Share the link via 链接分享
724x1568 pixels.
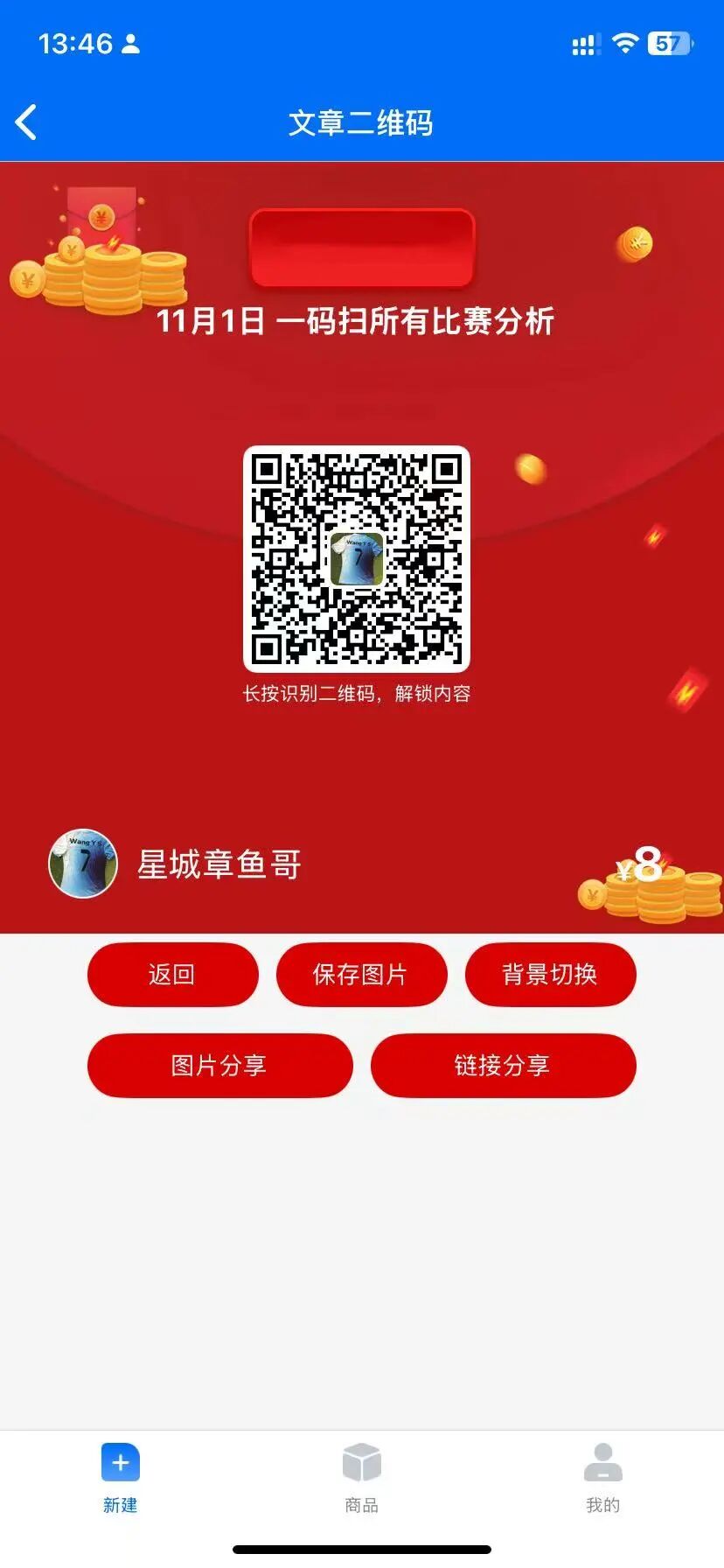pos(503,1066)
